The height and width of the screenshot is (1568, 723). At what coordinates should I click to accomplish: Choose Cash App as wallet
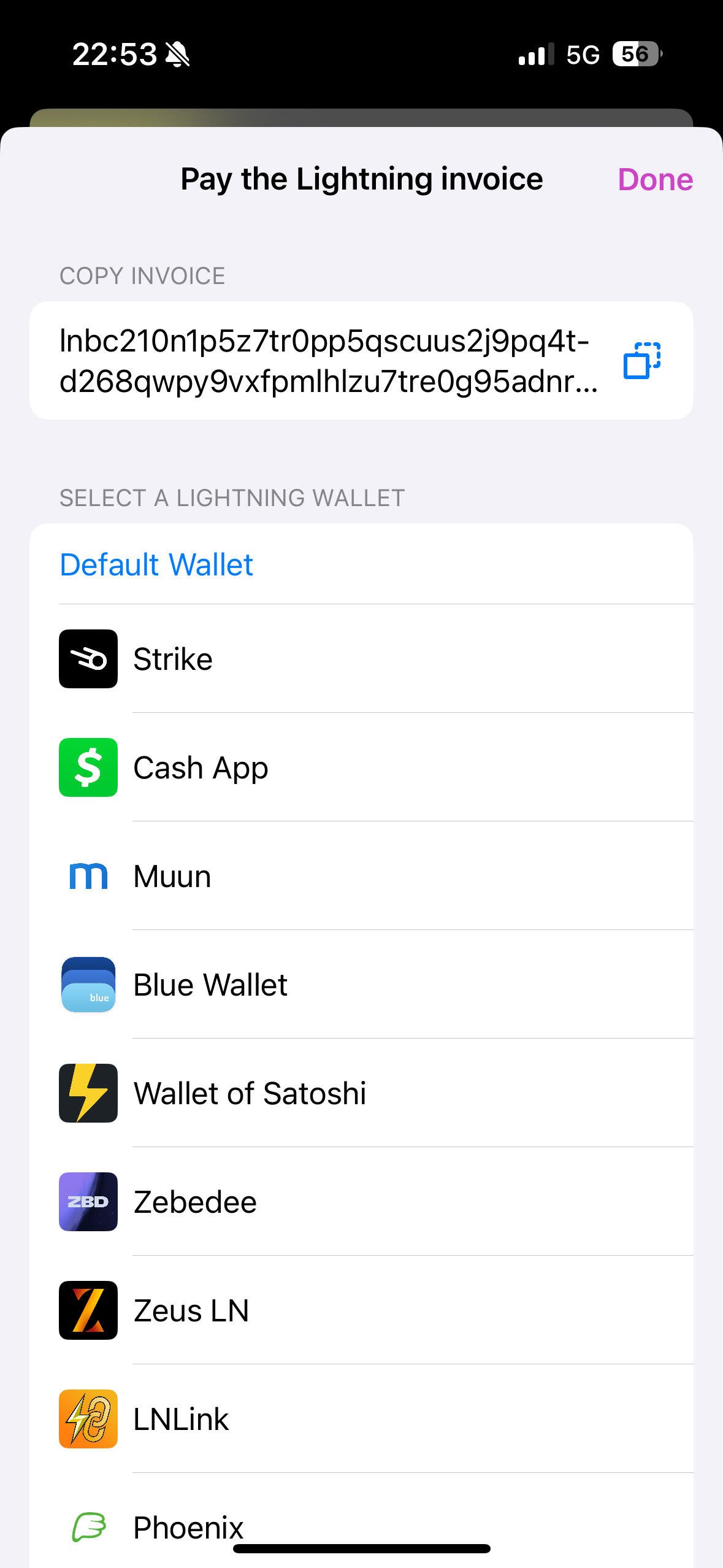pos(361,767)
